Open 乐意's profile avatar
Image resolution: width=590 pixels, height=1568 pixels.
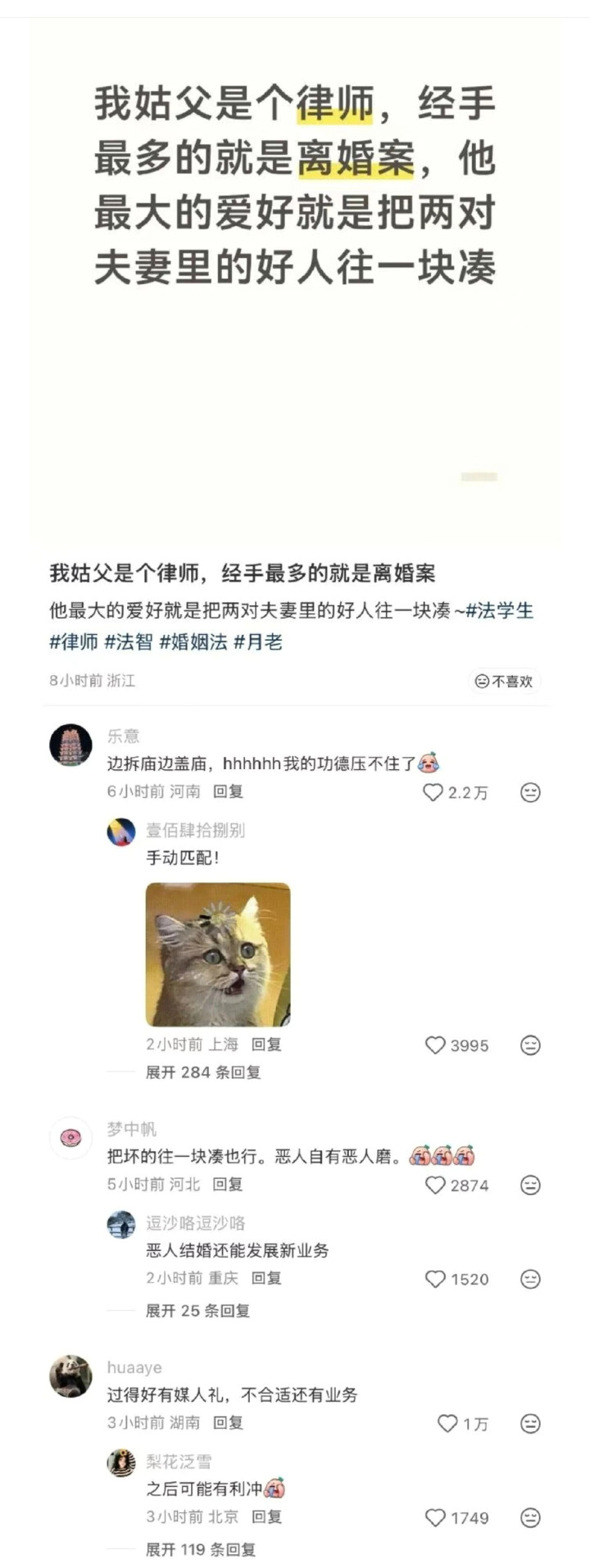pyautogui.click(x=70, y=745)
